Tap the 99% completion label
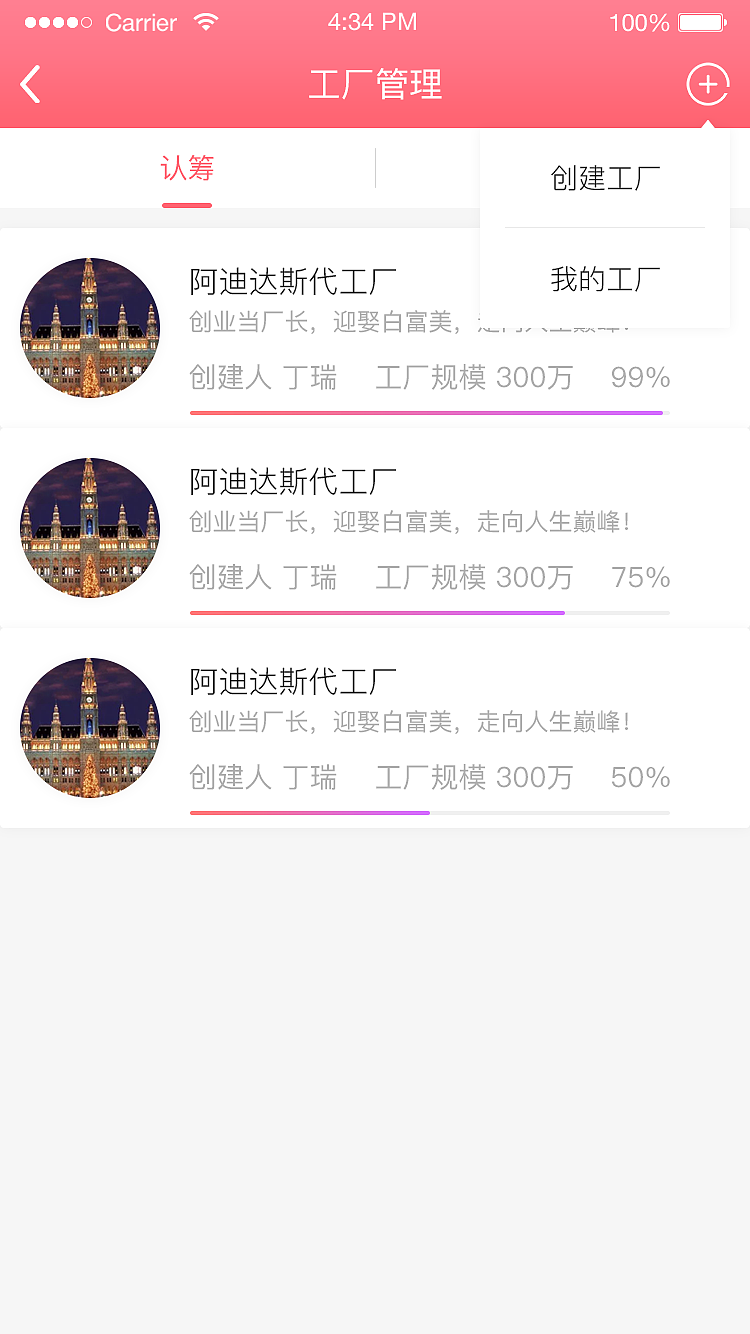 tap(639, 377)
